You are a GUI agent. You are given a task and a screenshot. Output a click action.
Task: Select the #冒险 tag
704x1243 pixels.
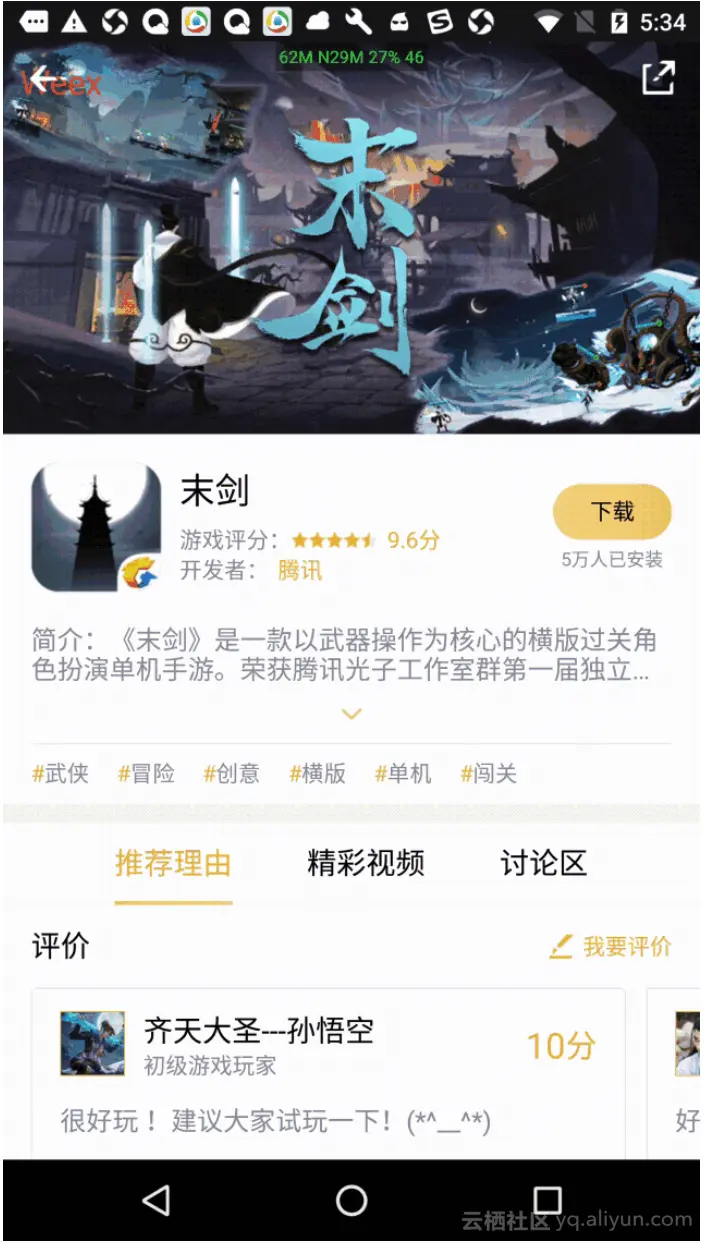click(x=146, y=773)
